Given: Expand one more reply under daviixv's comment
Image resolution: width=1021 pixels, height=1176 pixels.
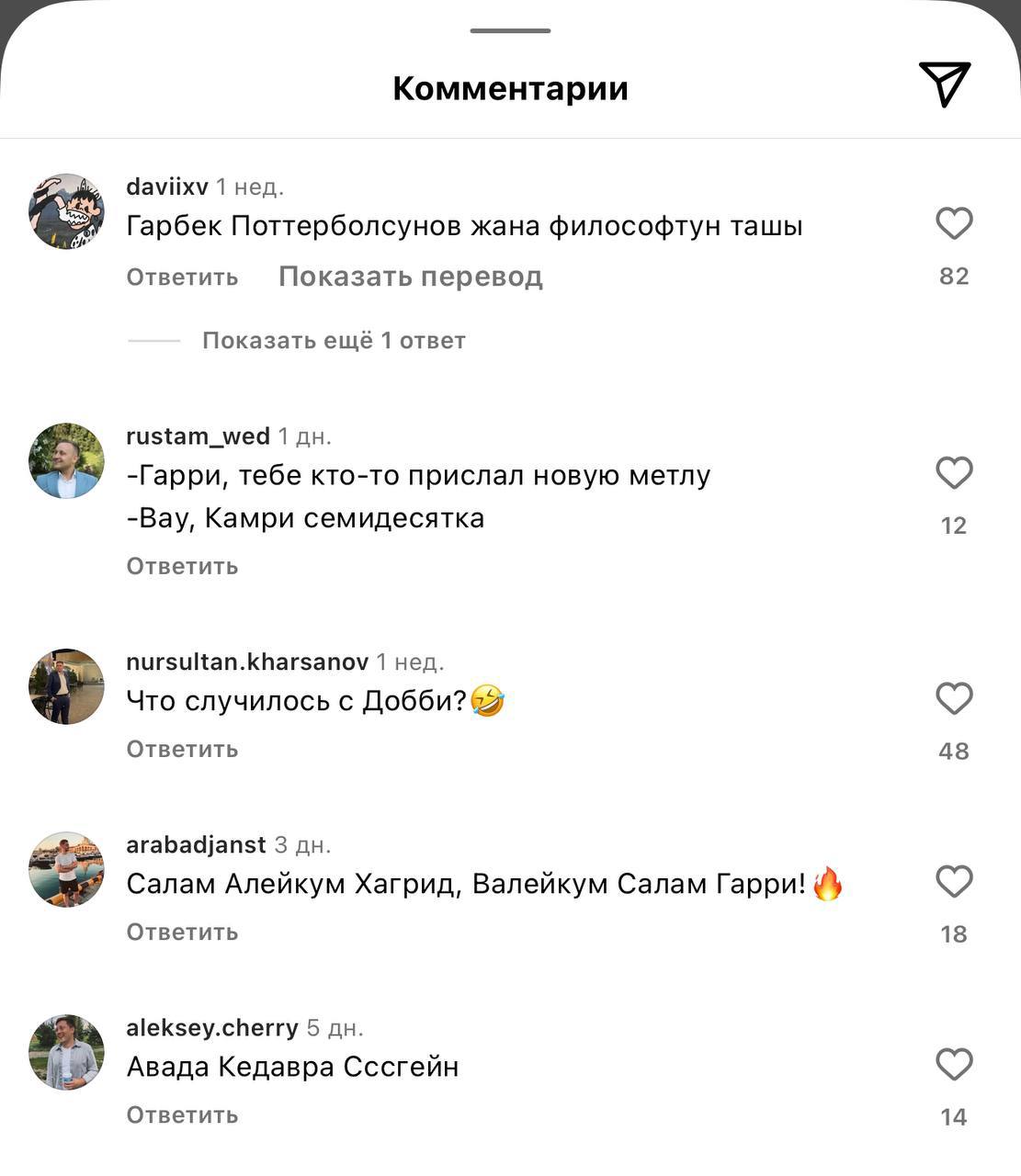Looking at the screenshot, I should (x=334, y=341).
